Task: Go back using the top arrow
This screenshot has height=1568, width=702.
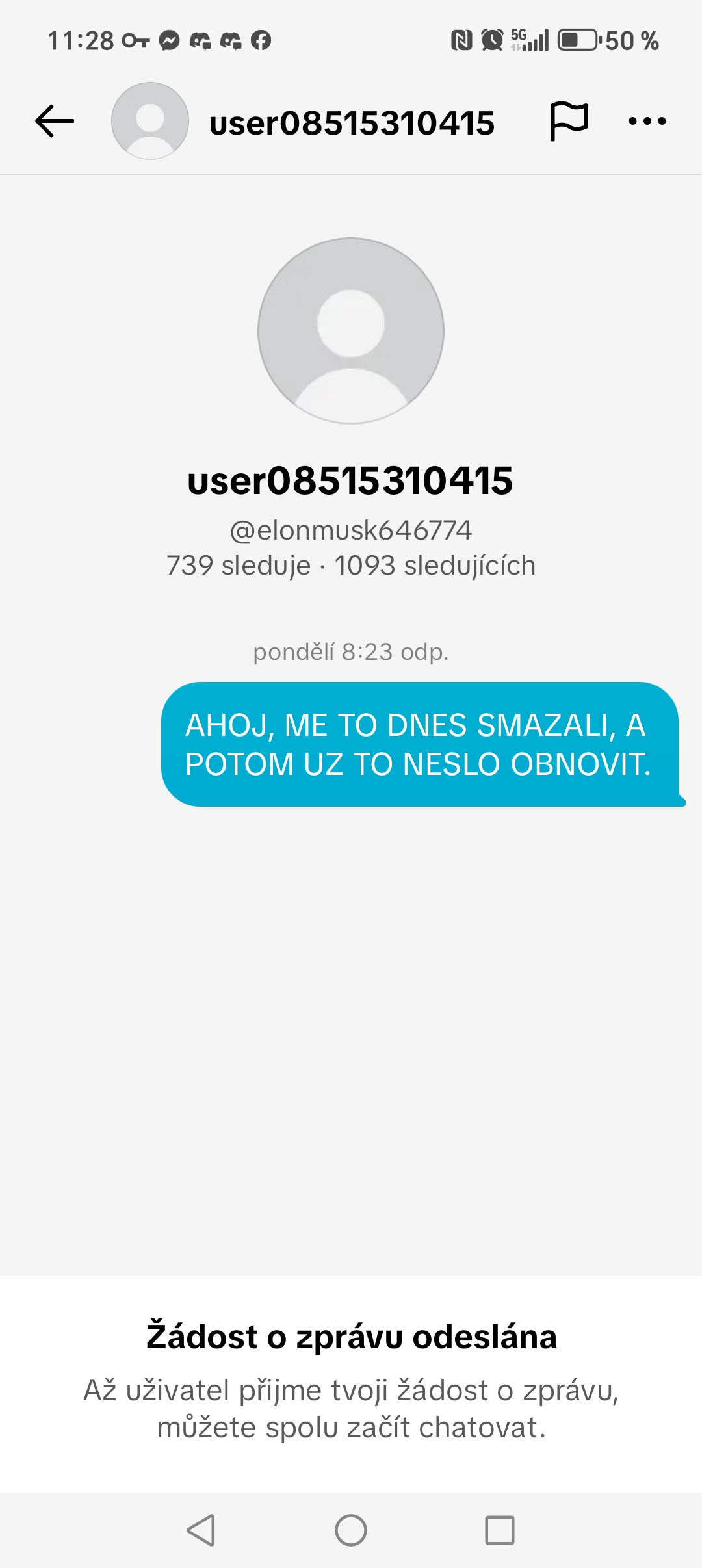Action: (55, 122)
